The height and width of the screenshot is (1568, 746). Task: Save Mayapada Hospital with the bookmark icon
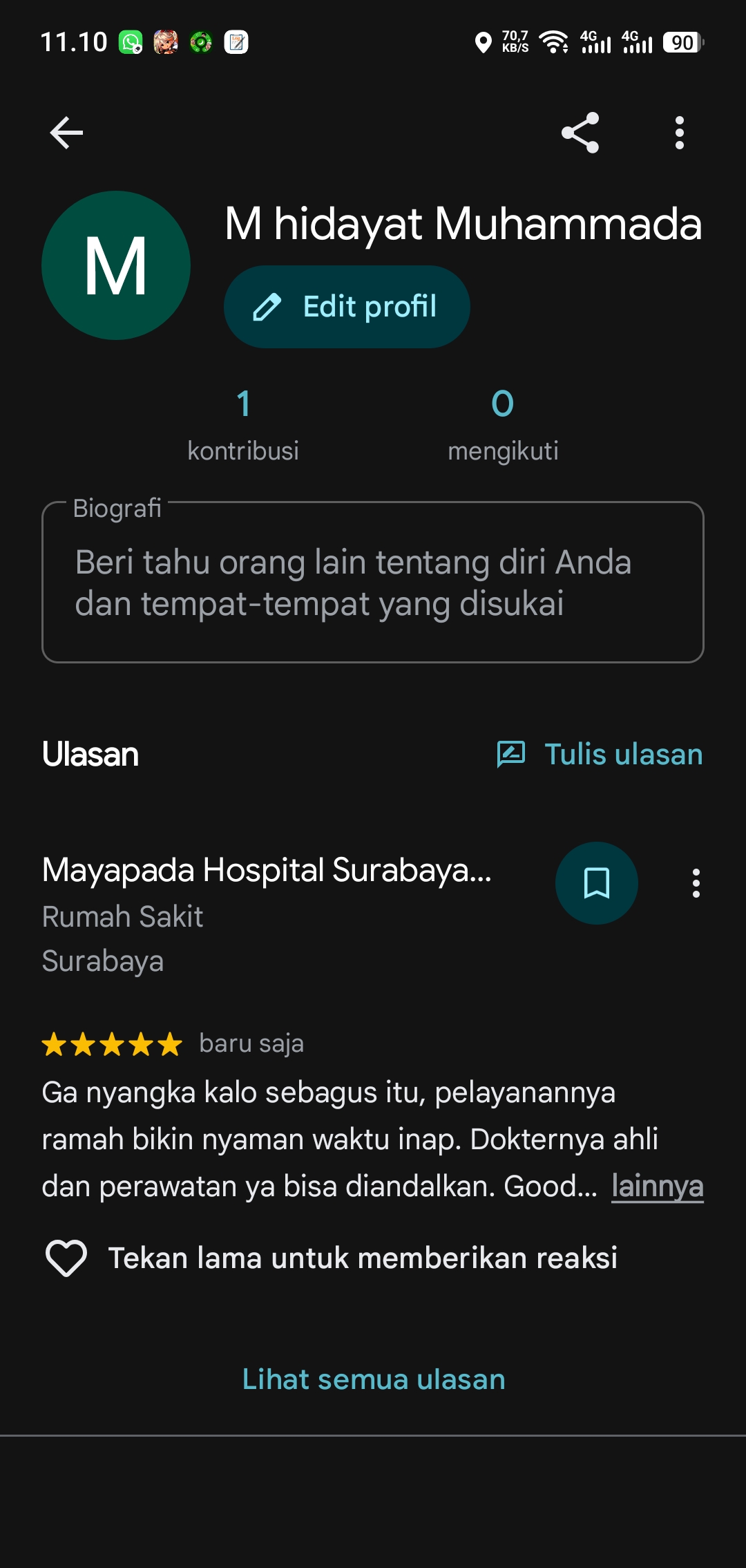(x=597, y=883)
